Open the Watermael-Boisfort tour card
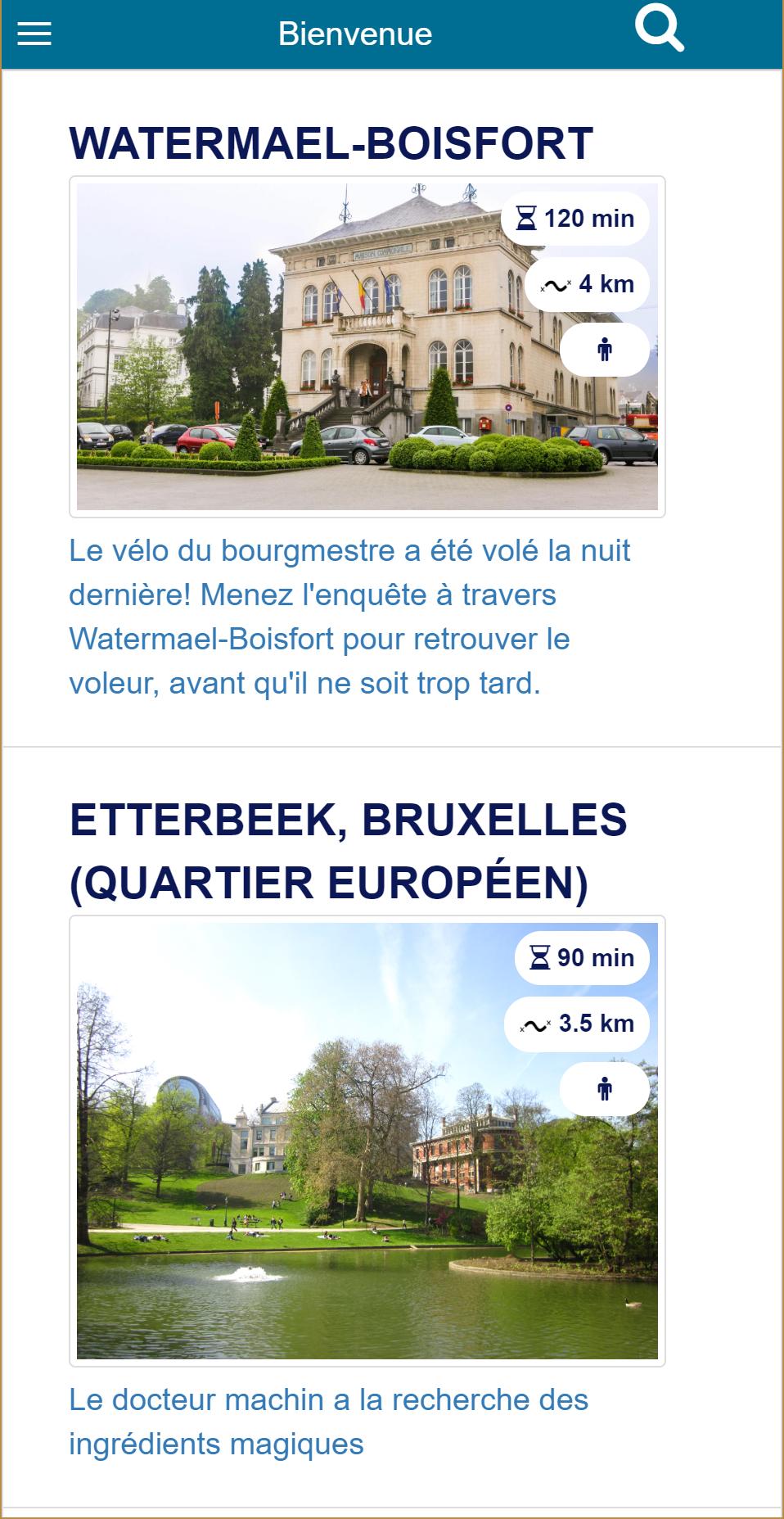 coord(367,346)
